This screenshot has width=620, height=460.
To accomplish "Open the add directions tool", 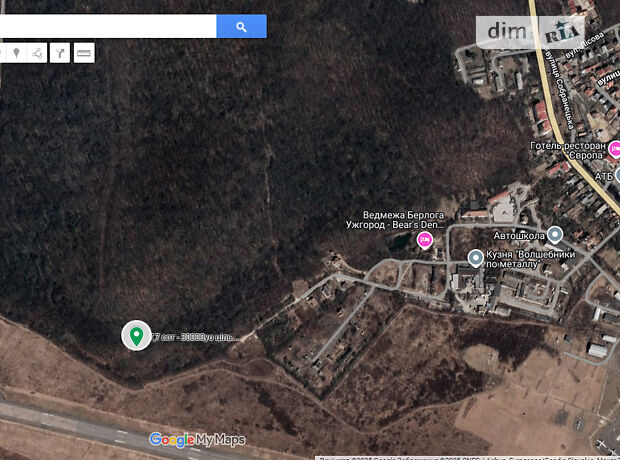I will 61,53.
